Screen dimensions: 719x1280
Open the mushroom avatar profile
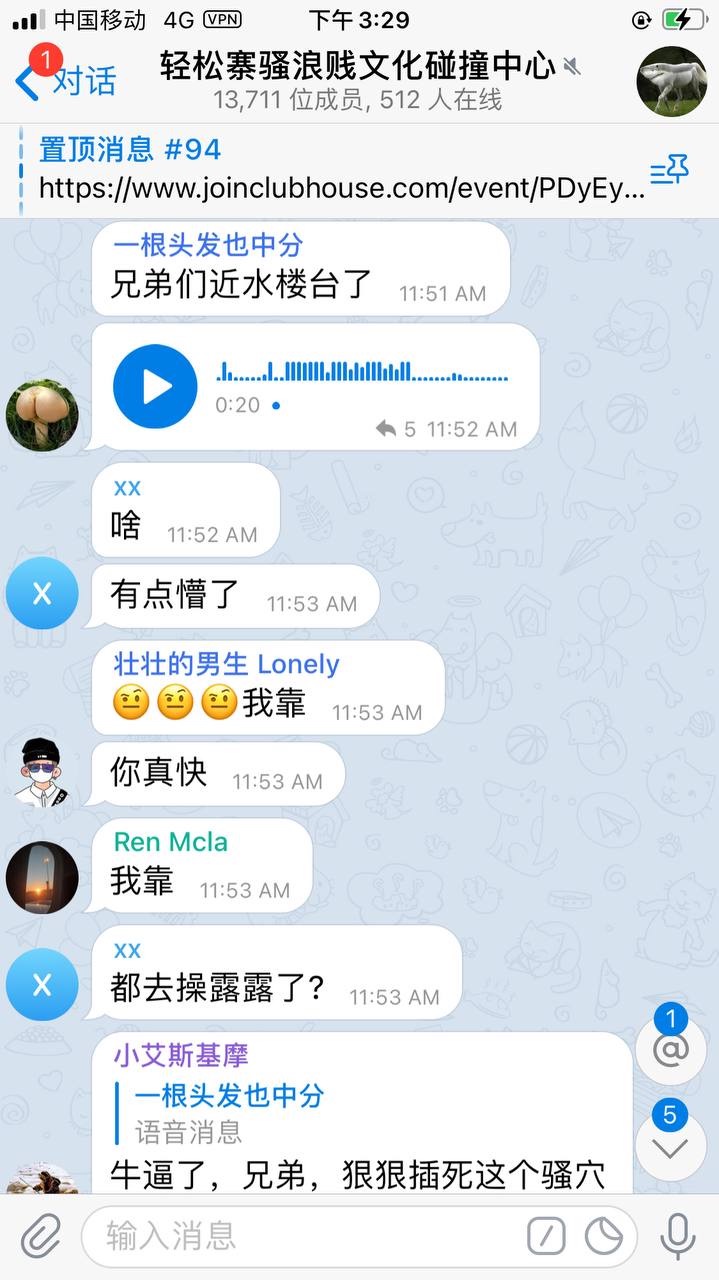pyautogui.click(x=42, y=415)
